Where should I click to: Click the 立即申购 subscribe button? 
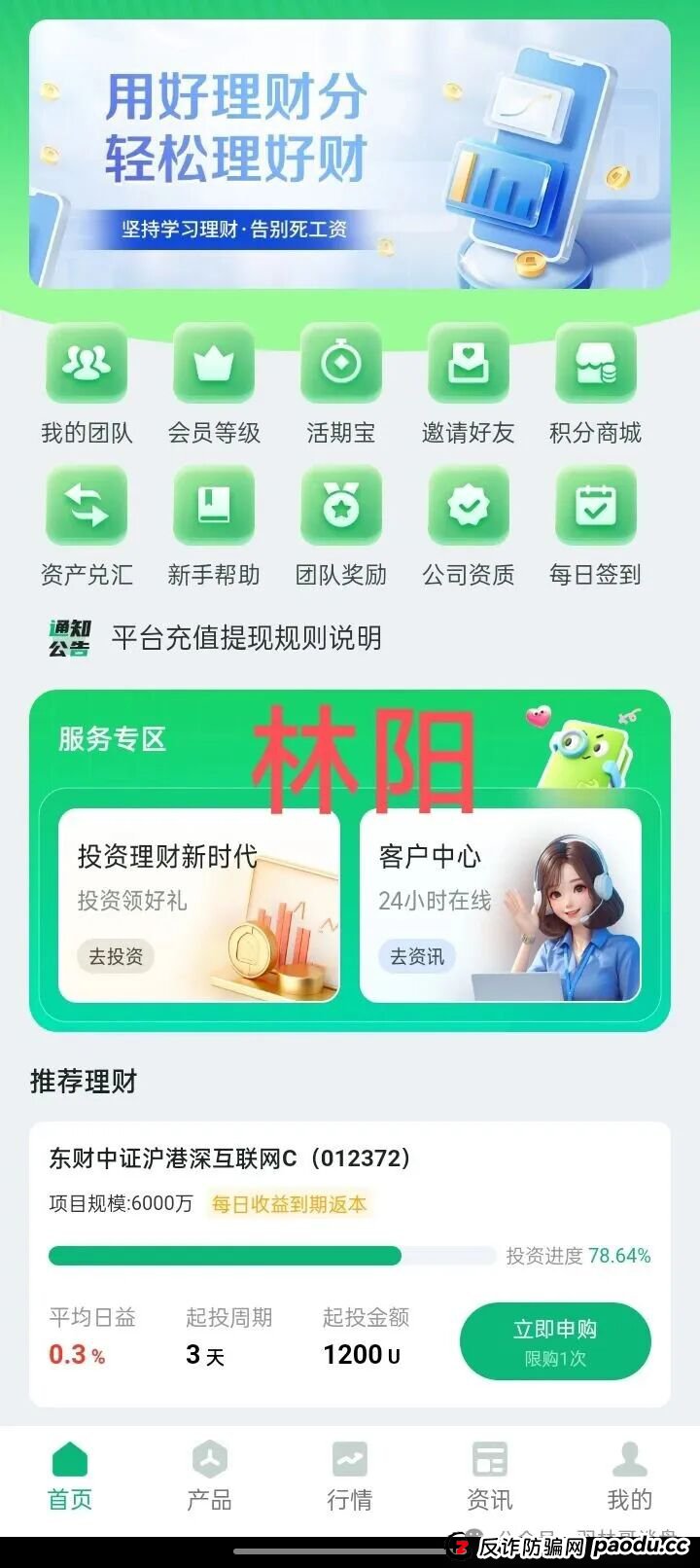[556, 1340]
